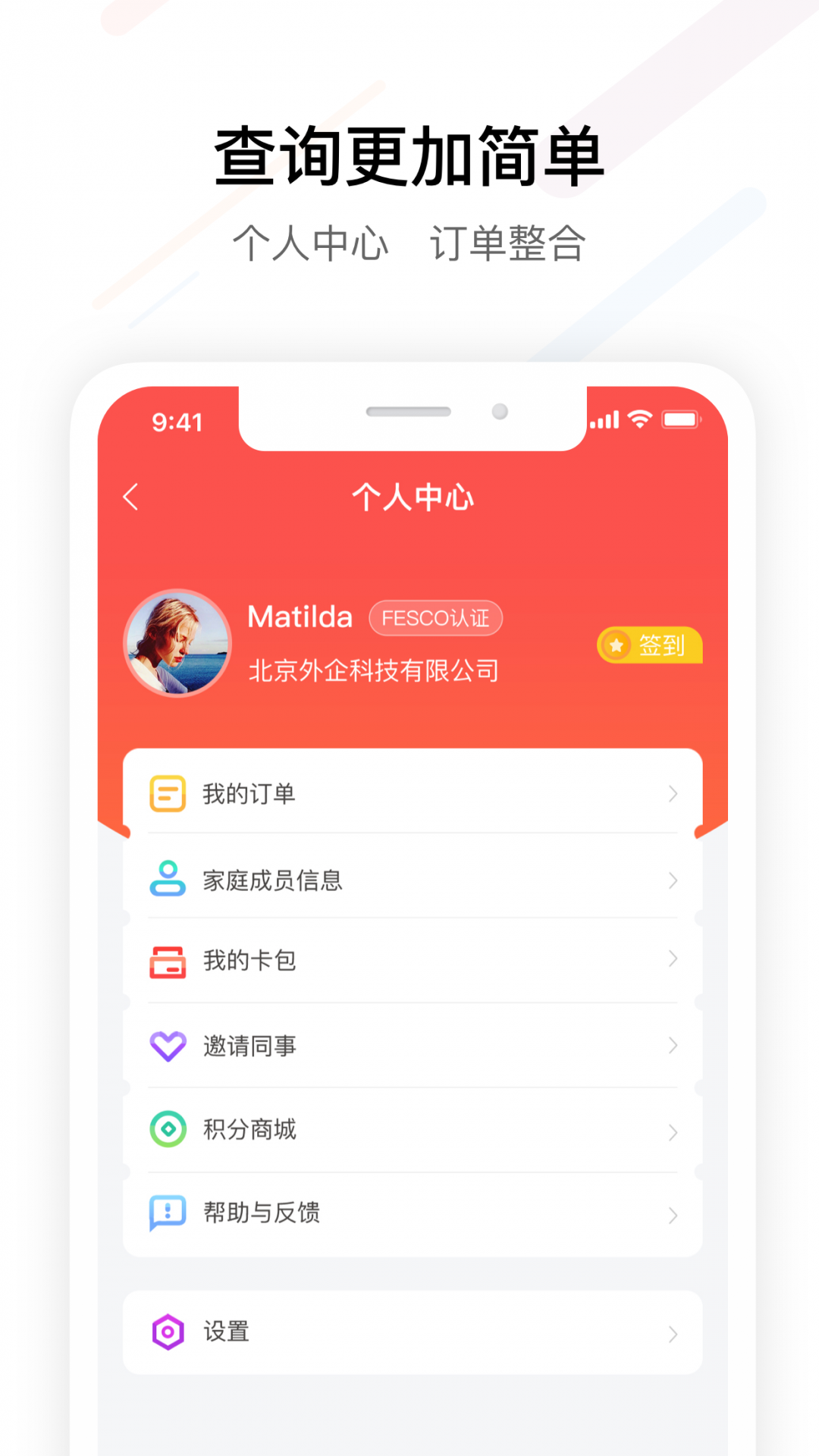The height and width of the screenshot is (1456, 819).
Task: Open the 我的订单 orders icon
Action: tap(166, 794)
